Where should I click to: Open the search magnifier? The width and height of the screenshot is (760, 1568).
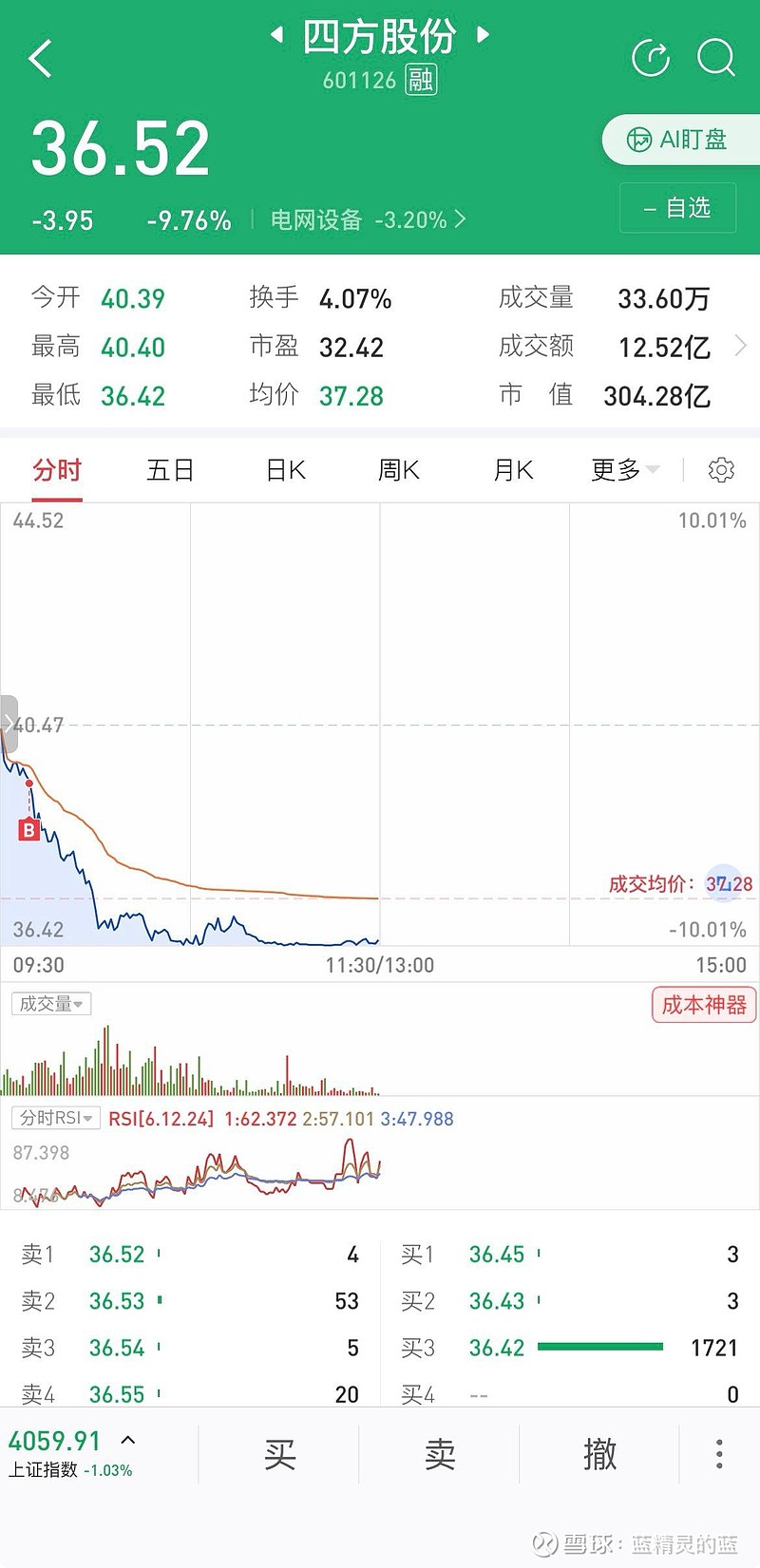pos(715,59)
